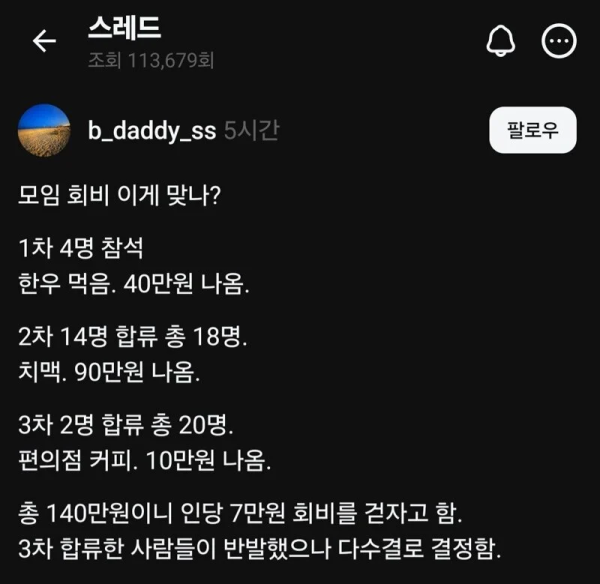Tap the 팔로우 button to follow b_daddy_ss
The width and height of the screenshot is (600, 584).
(532, 130)
